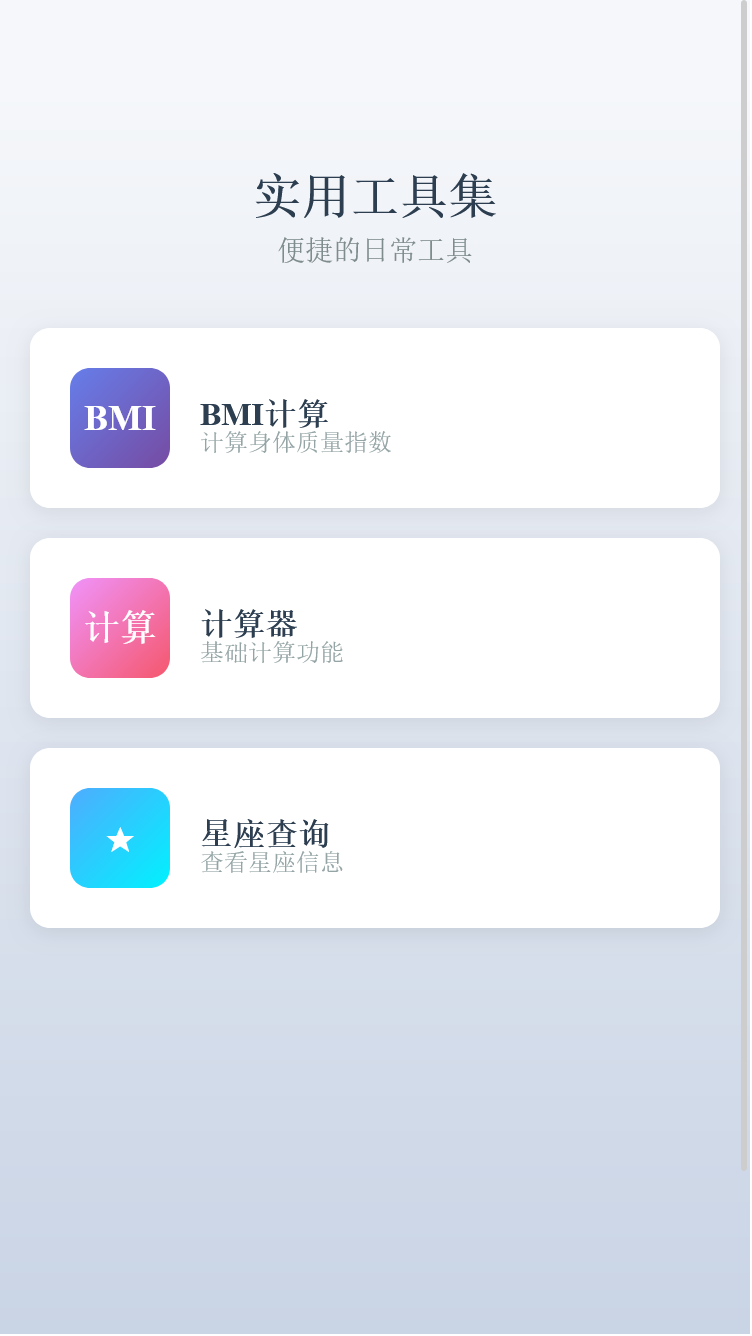Select the pink 计算 calculator icon
The width and height of the screenshot is (752, 1336).
[x=119, y=628]
